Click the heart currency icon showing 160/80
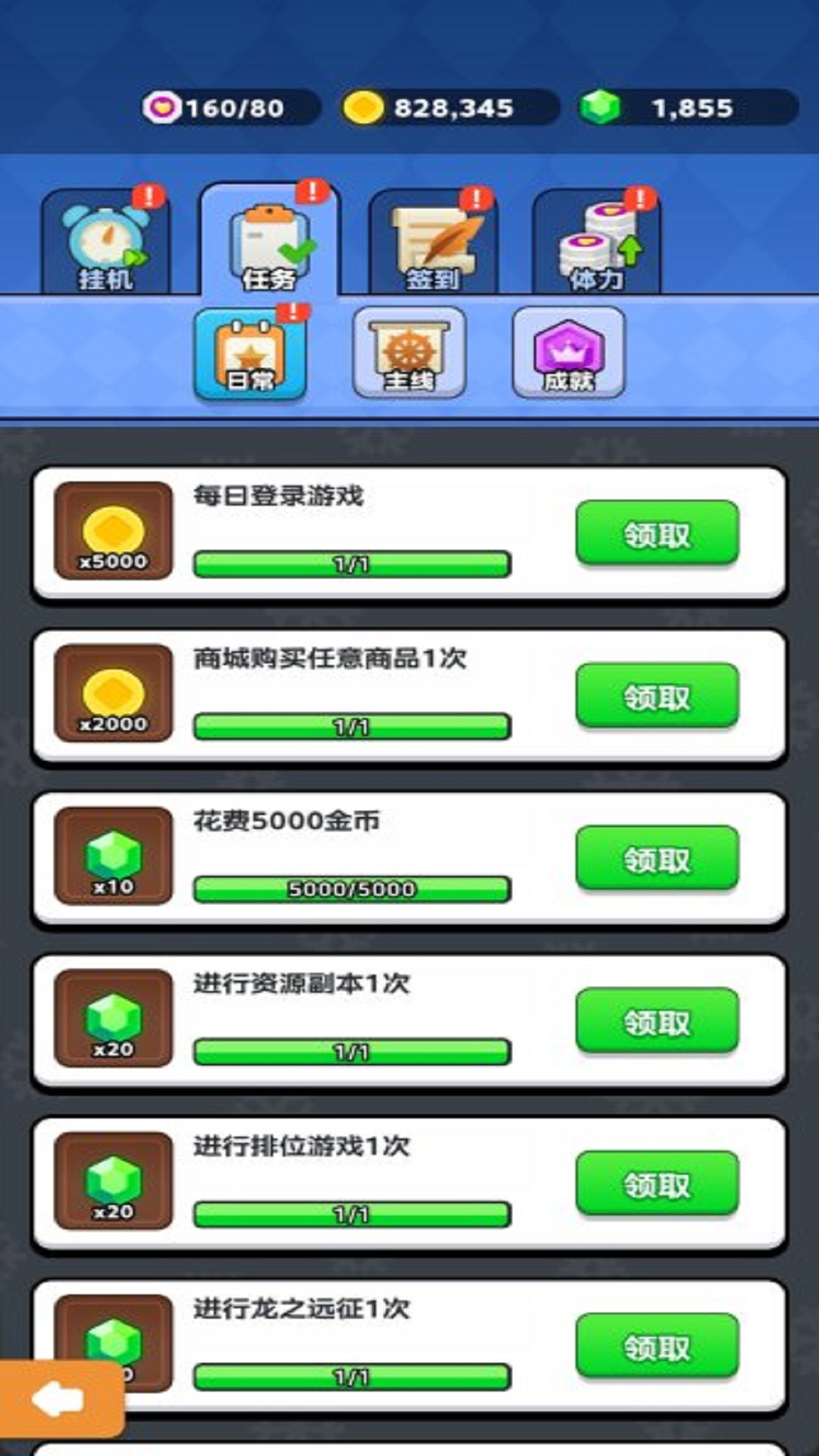The width and height of the screenshot is (819, 1456). coord(167,107)
